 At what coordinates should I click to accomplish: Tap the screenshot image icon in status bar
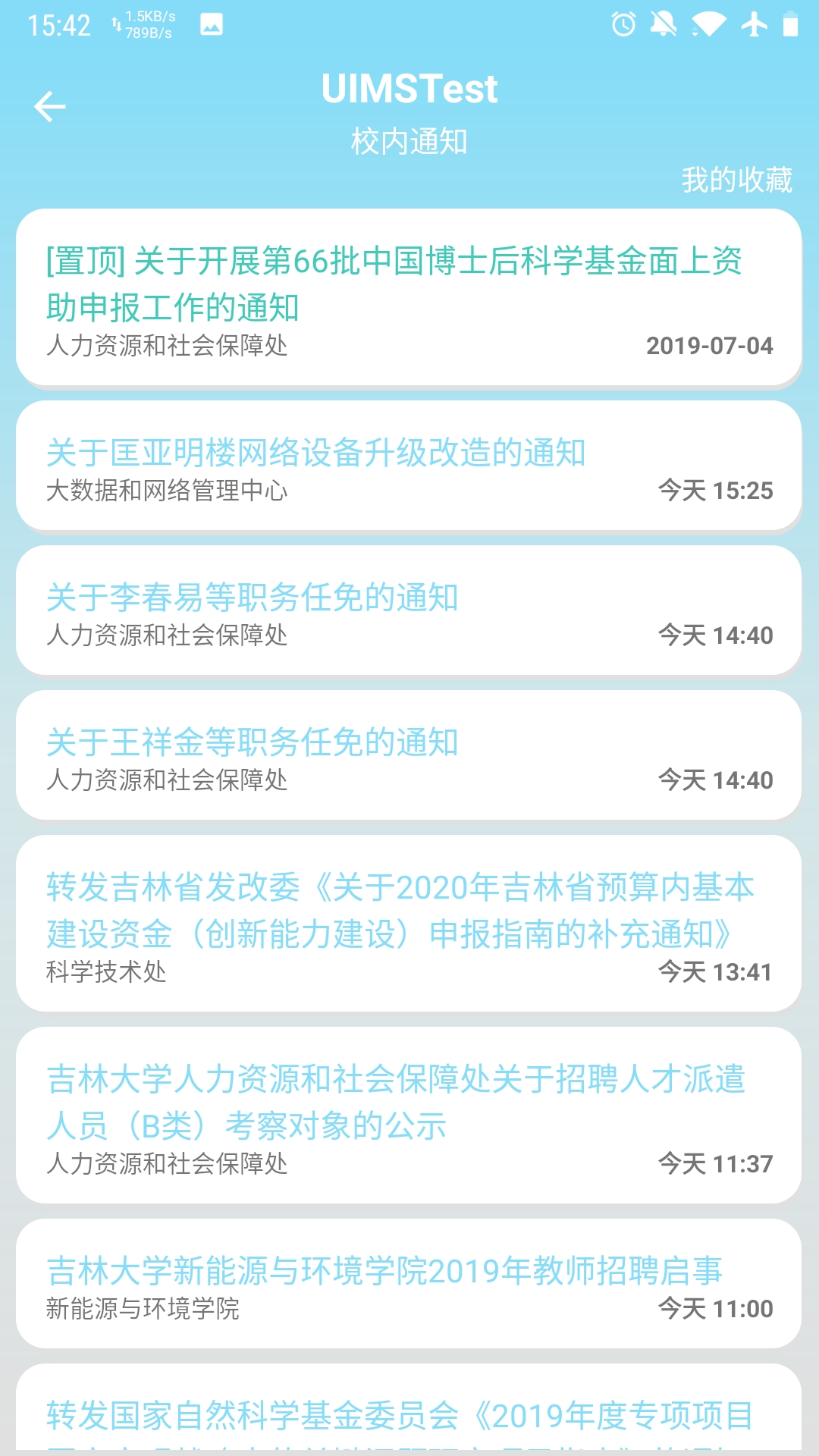[x=211, y=25]
